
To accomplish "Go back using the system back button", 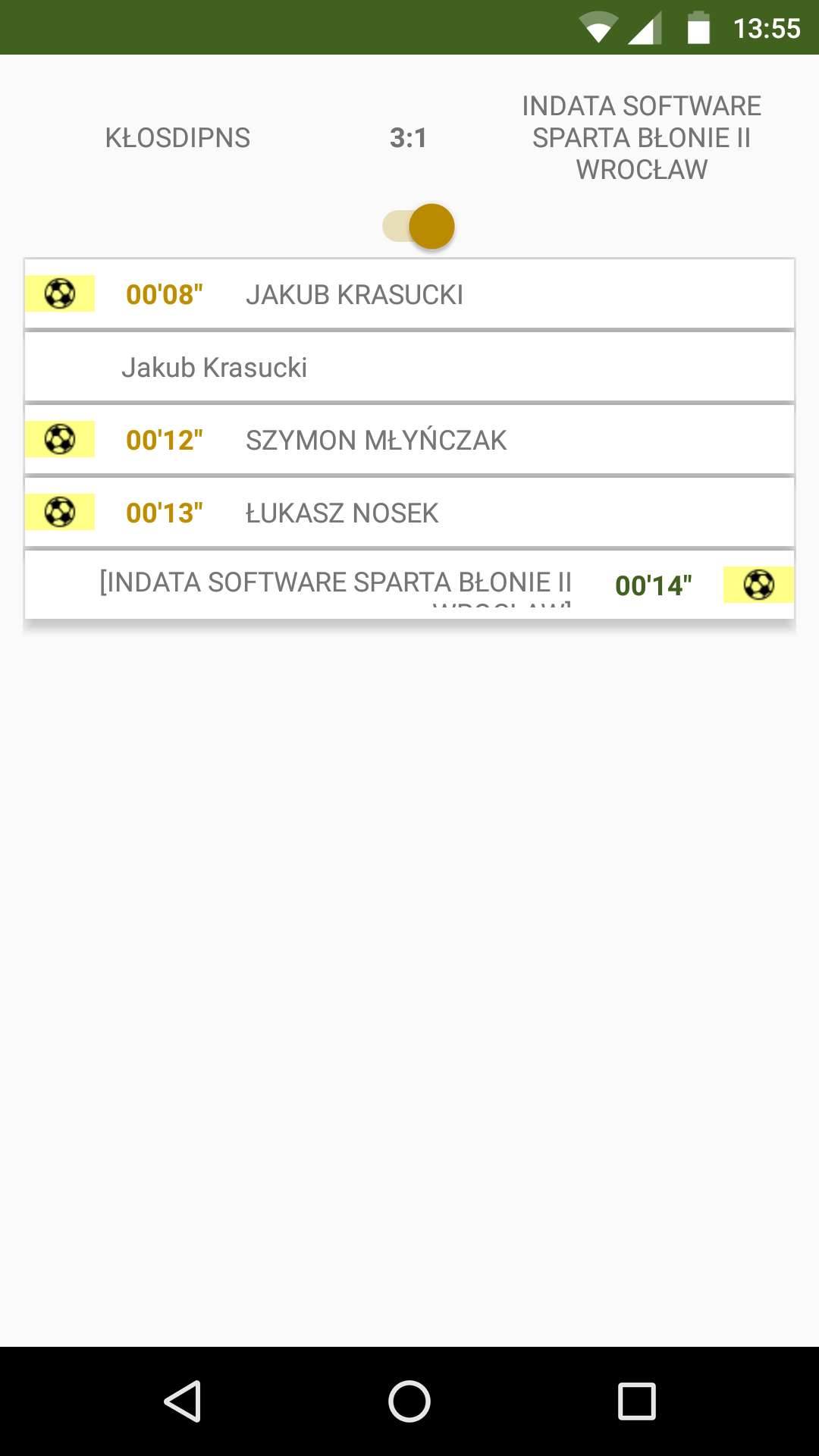I will pyautogui.click(x=182, y=1401).
